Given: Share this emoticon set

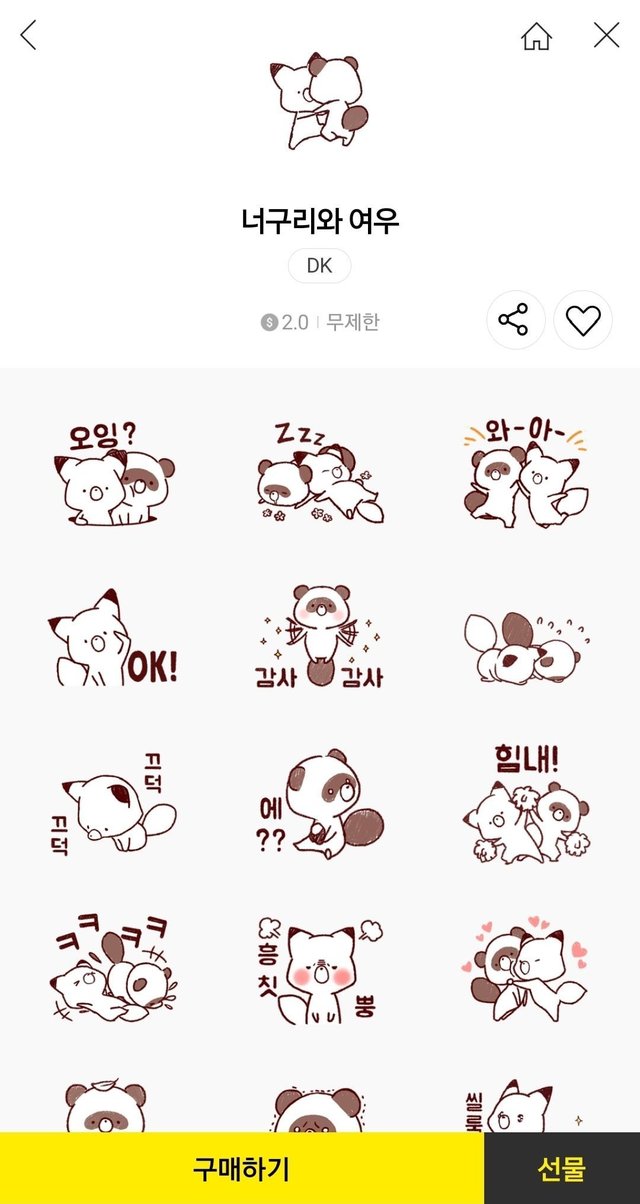Looking at the screenshot, I should pos(515,321).
